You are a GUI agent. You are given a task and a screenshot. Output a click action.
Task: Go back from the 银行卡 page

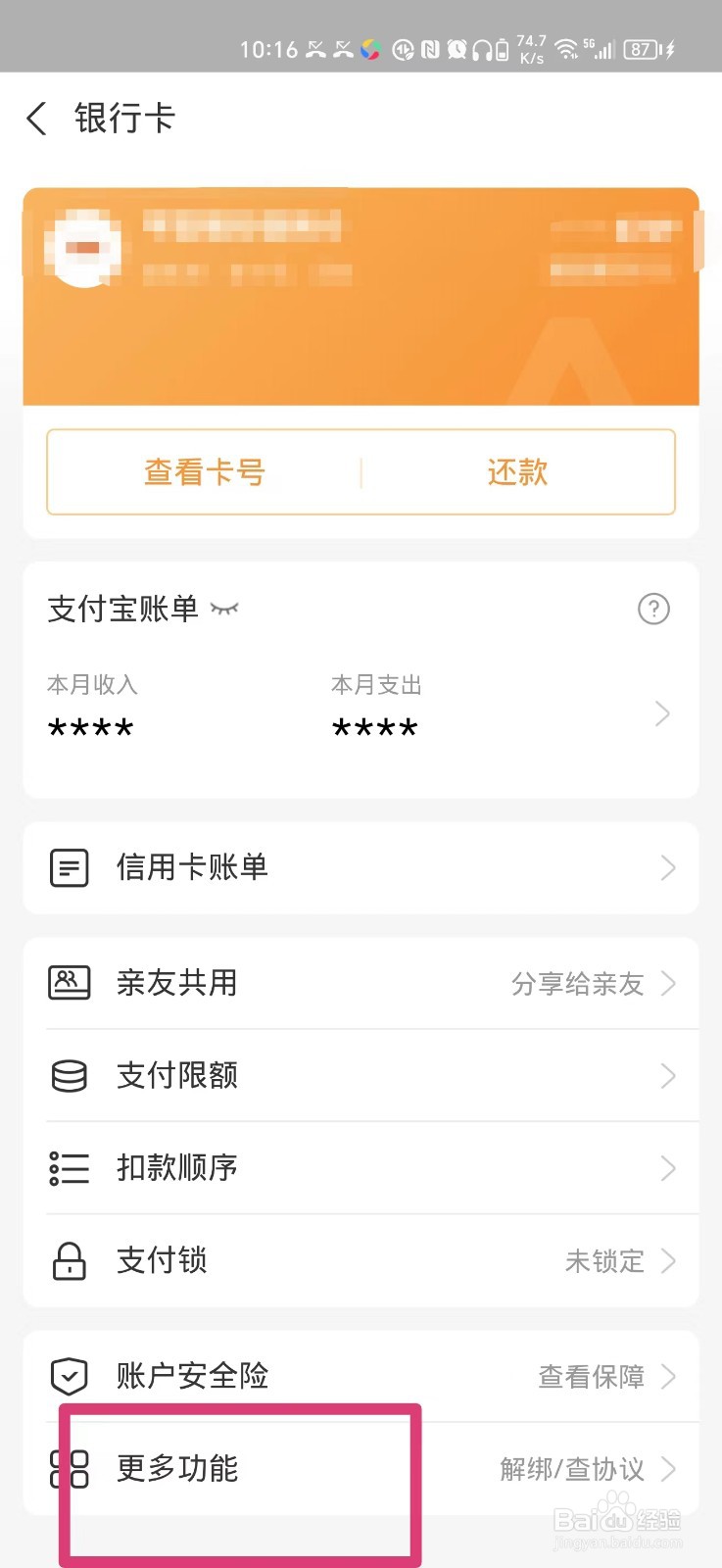(x=36, y=119)
